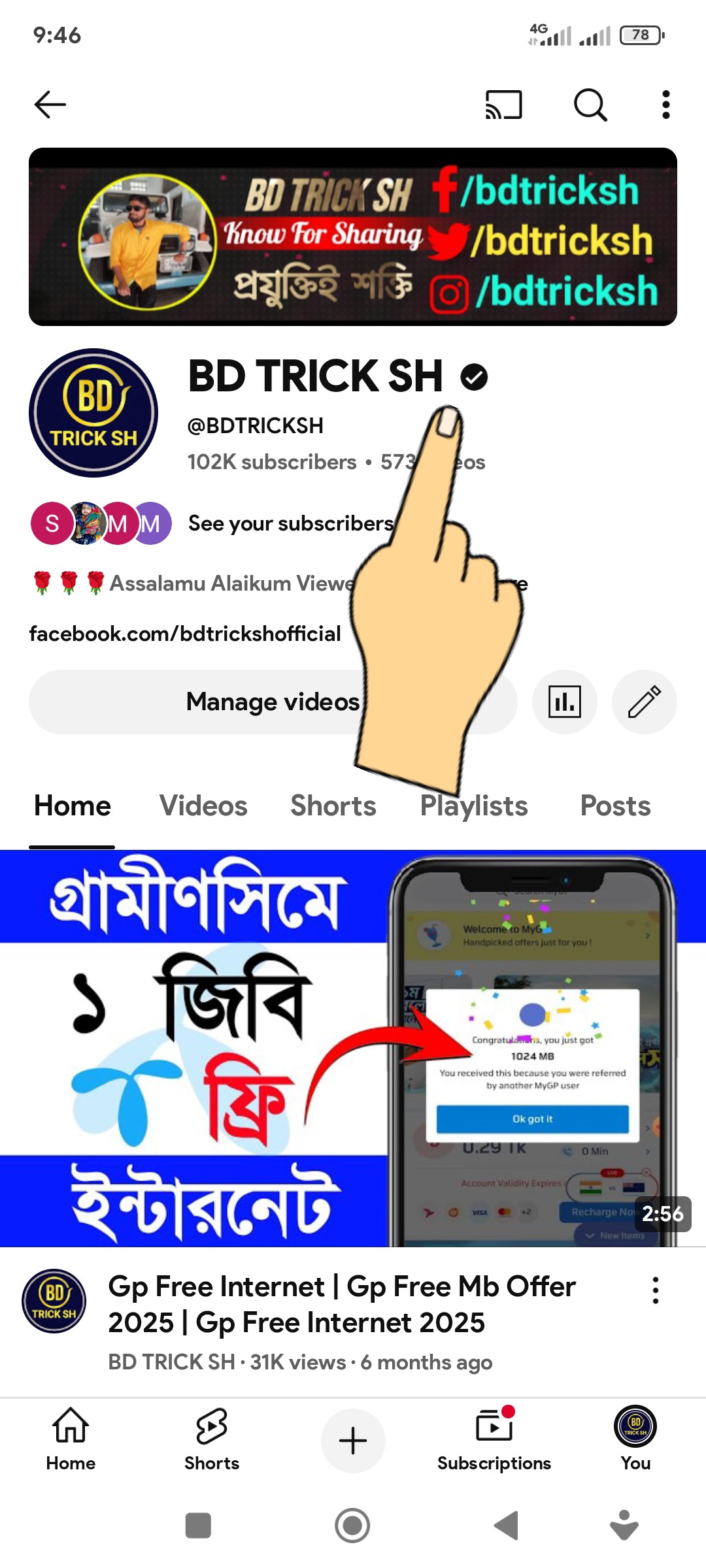Open the cast to device icon
Image resolution: width=706 pixels, height=1568 pixels.
click(x=503, y=105)
